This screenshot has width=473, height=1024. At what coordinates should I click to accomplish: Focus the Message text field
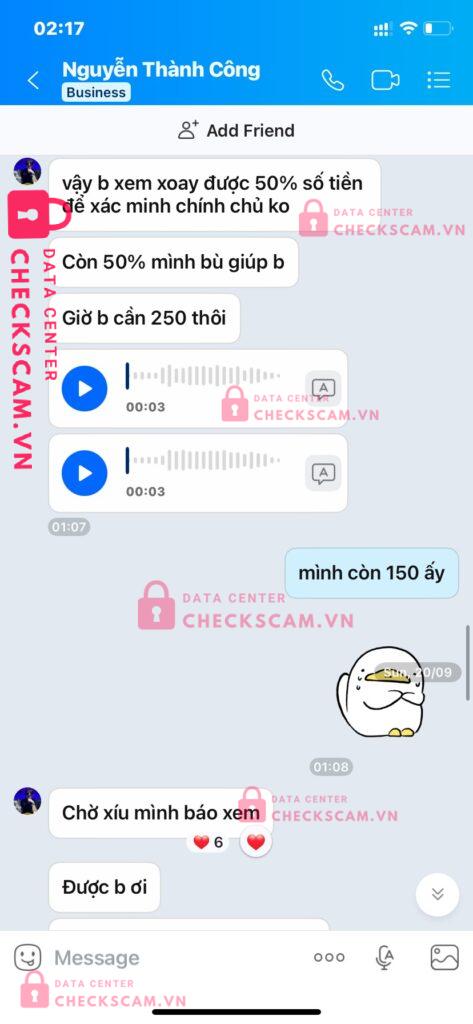point(176,958)
